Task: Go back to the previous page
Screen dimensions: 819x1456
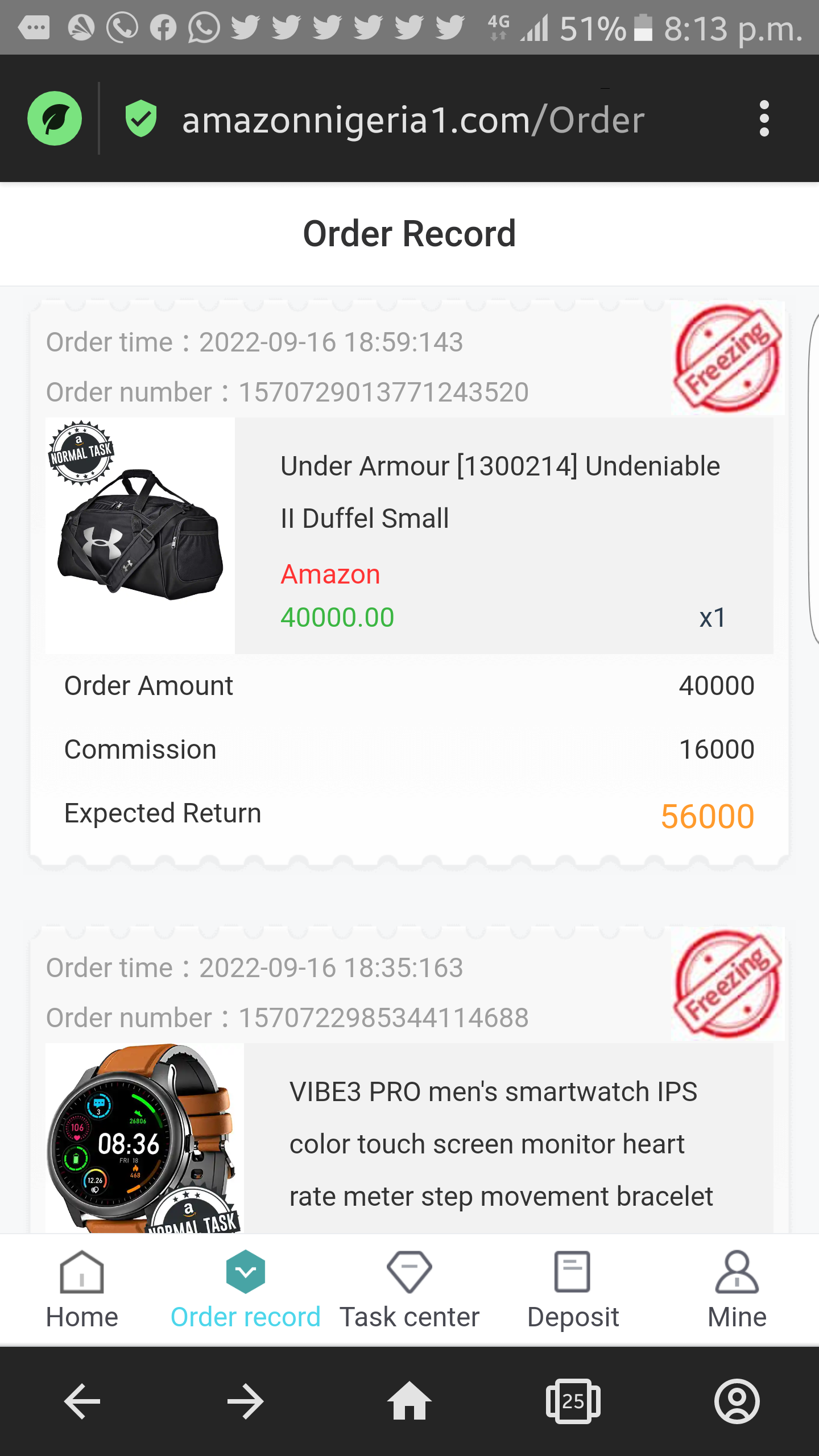Action: (82, 1401)
